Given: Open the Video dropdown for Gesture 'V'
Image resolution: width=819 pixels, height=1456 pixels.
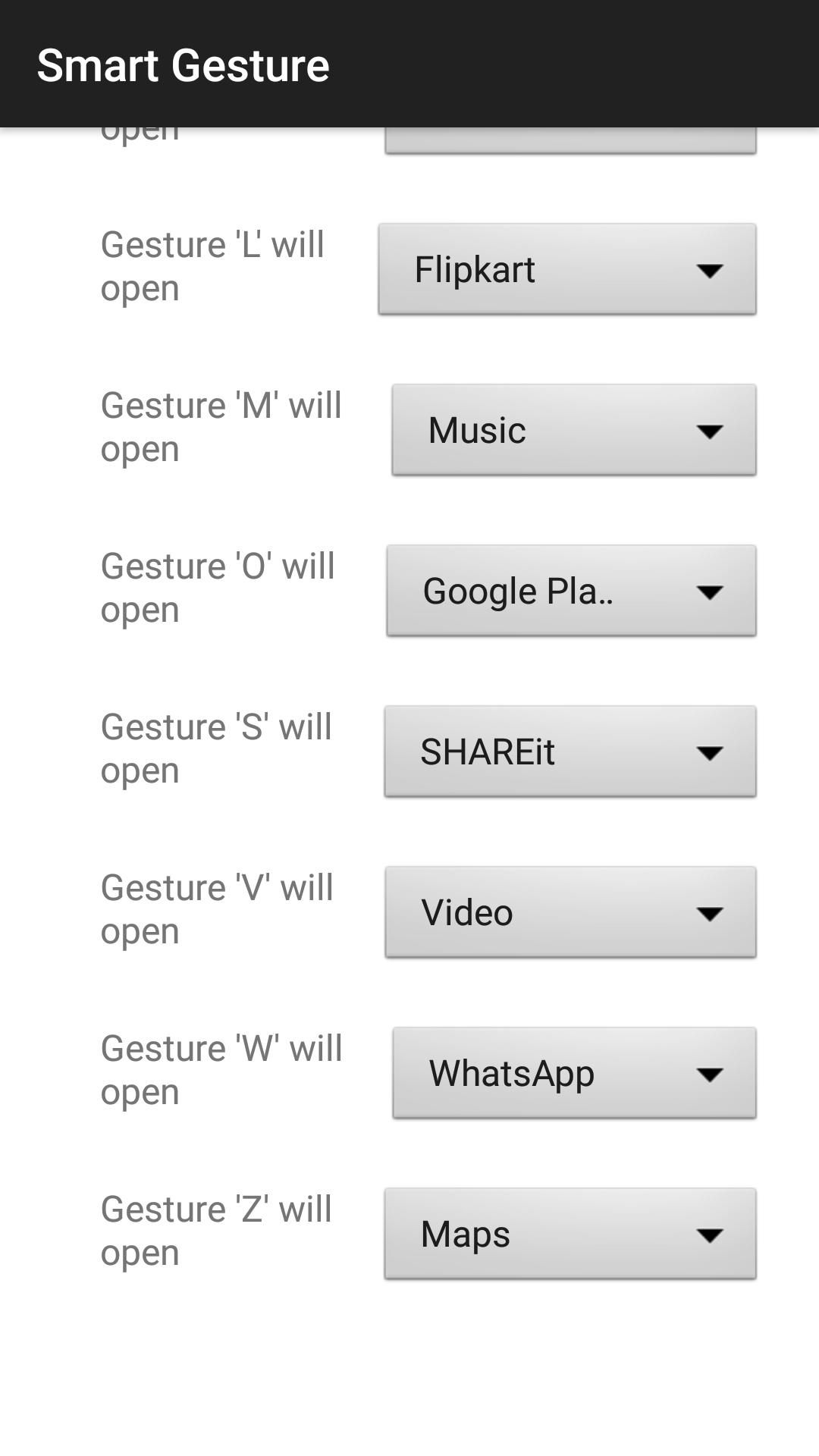Looking at the screenshot, I should 570,912.
